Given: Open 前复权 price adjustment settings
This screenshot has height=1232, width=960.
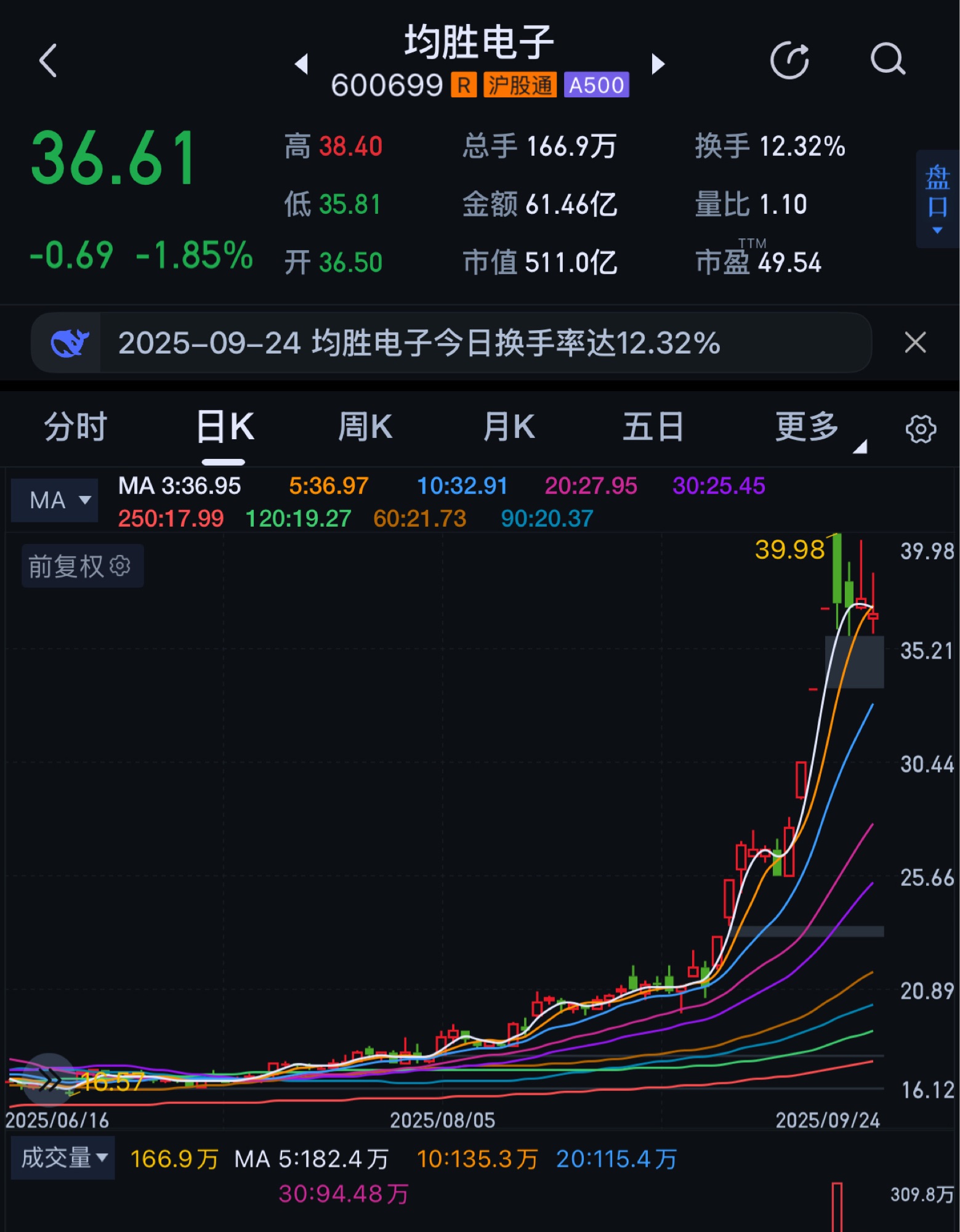Looking at the screenshot, I should (82, 565).
